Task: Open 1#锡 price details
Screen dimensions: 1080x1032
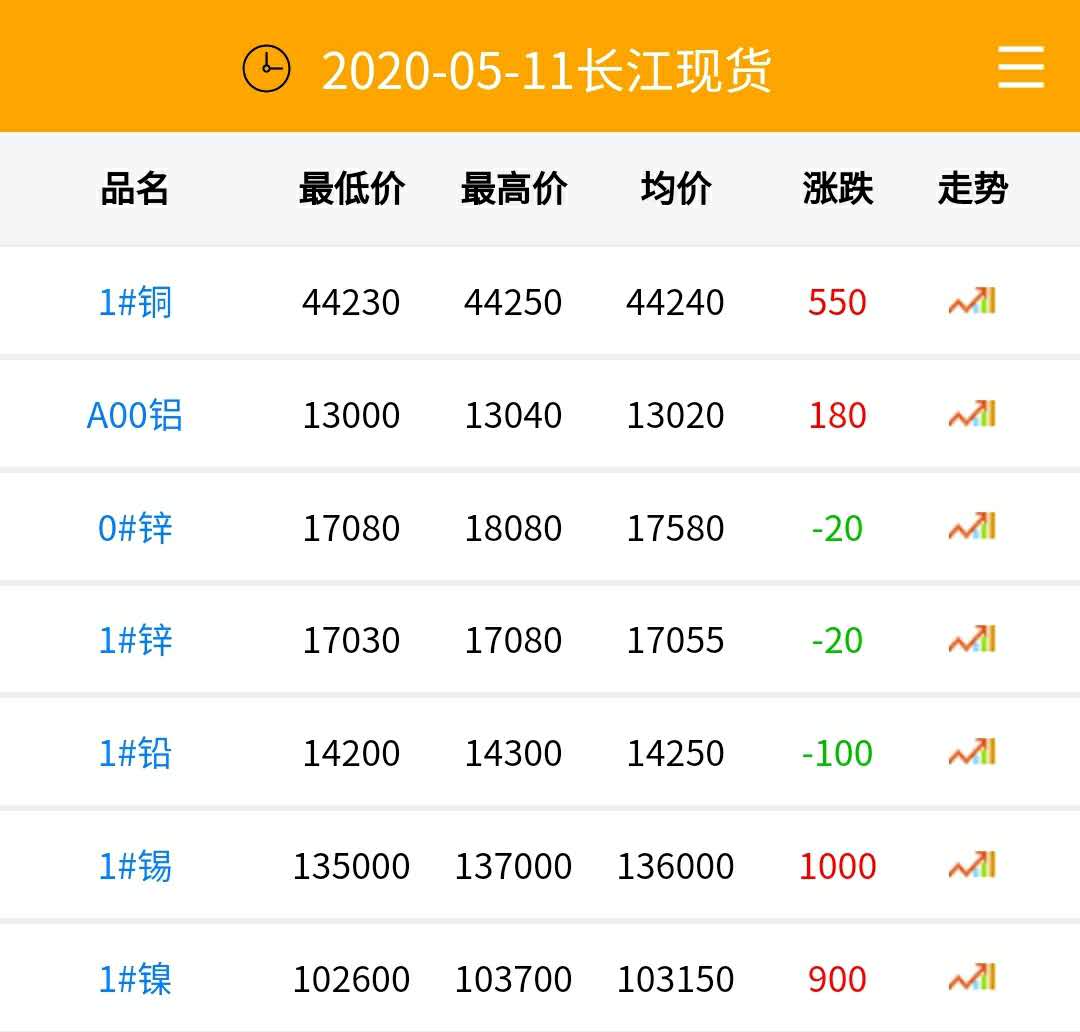Action: tap(135, 866)
